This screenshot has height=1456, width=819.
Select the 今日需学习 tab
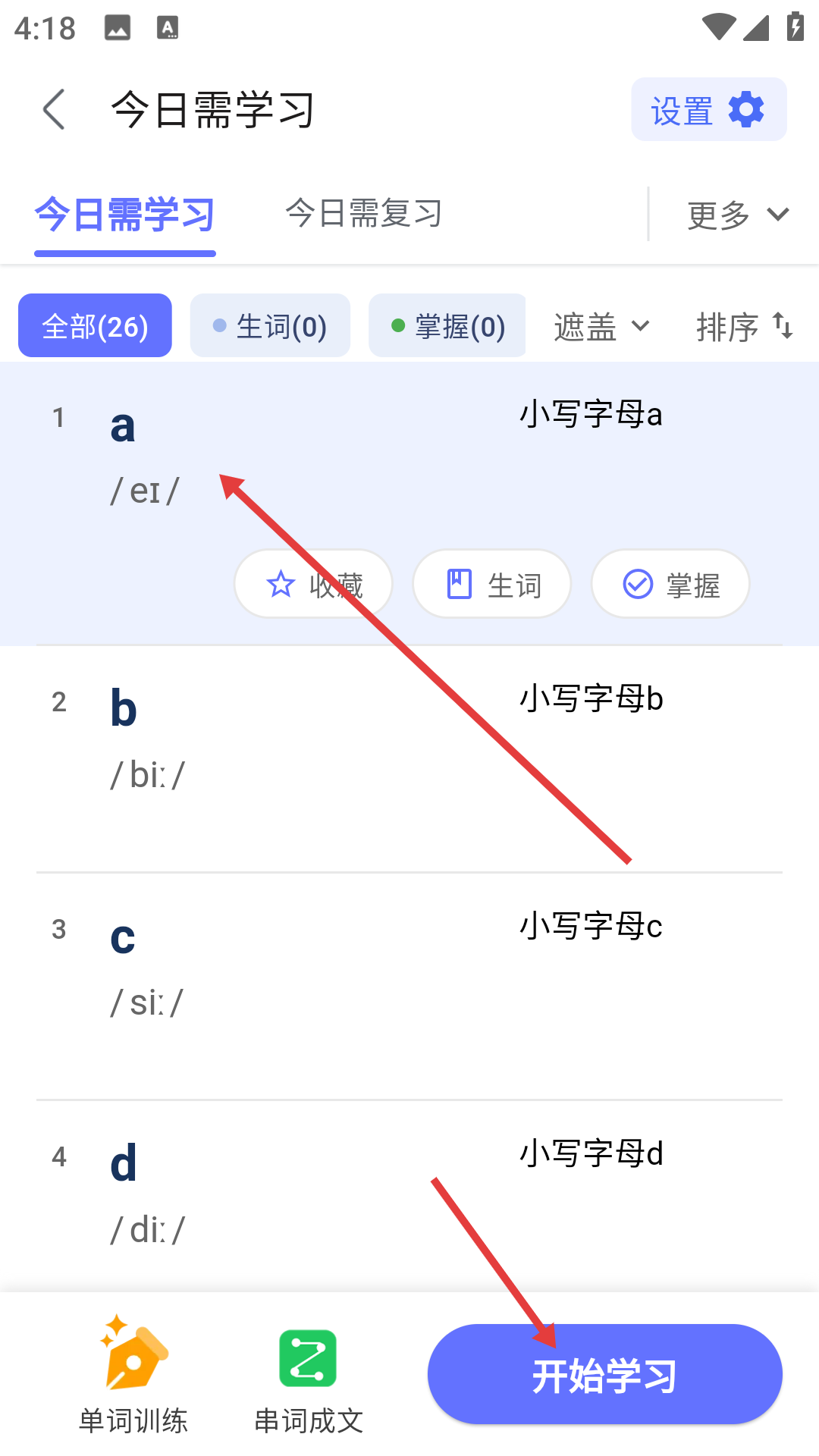pyautogui.click(x=125, y=215)
